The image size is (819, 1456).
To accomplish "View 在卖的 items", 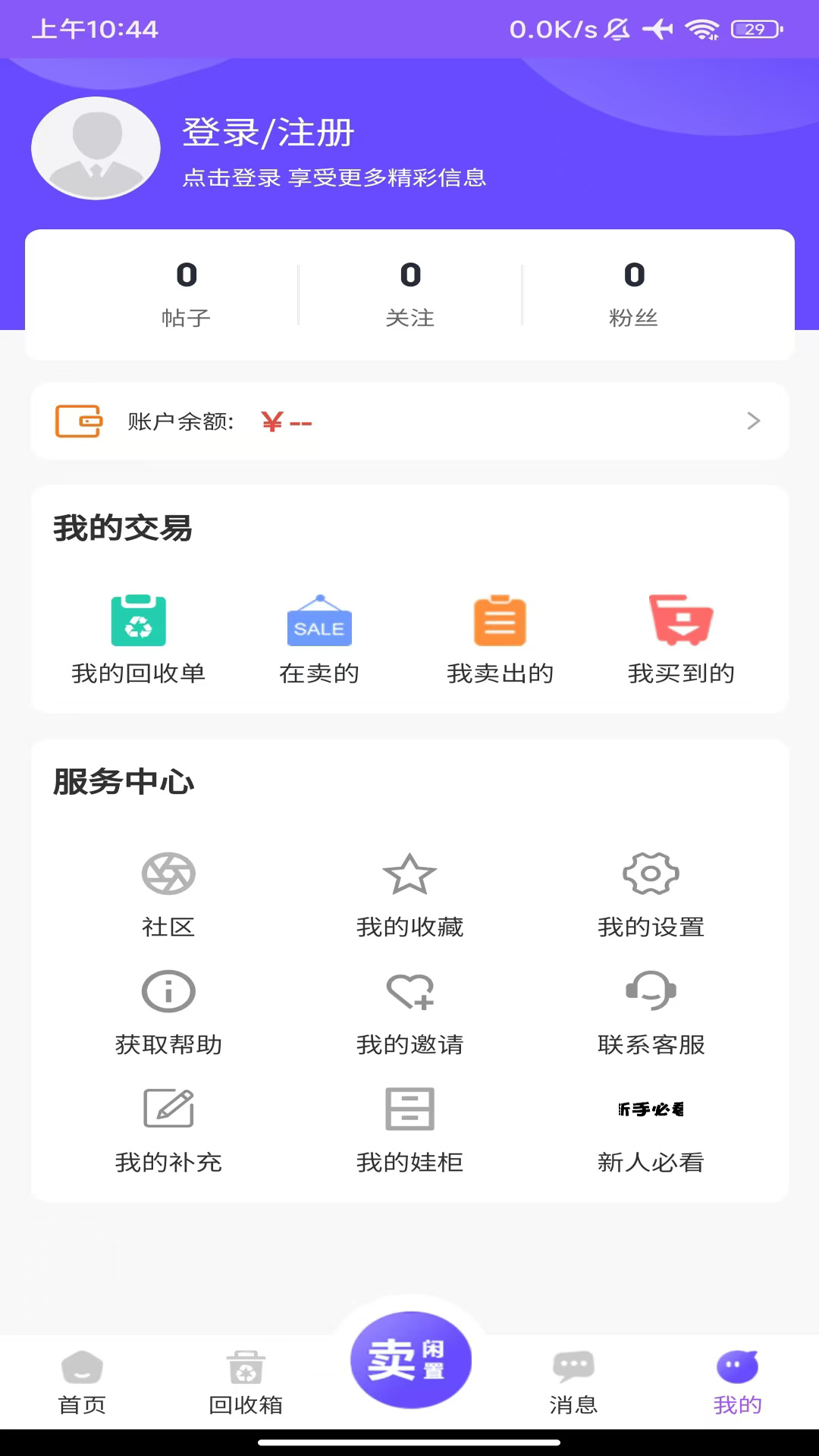I will (x=319, y=639).
